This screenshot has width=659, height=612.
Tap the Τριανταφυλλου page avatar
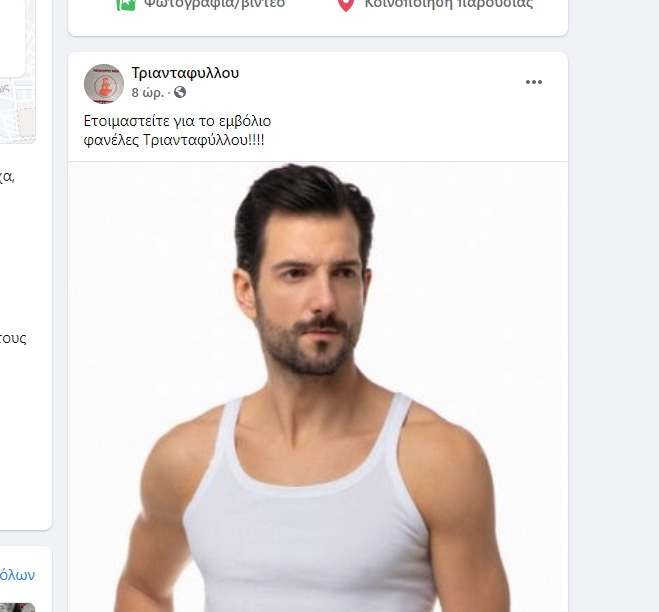pyautogui.click(x=104, y=84)
